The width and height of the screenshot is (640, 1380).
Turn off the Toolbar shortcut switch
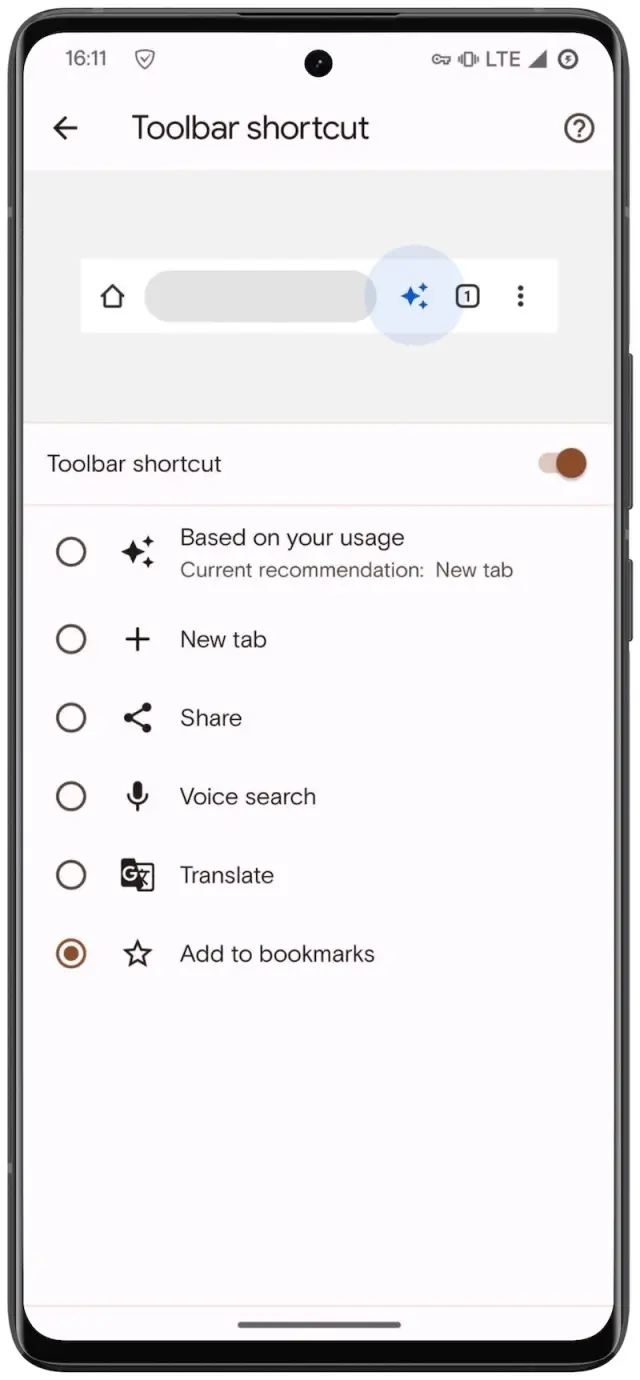[563, 463]
